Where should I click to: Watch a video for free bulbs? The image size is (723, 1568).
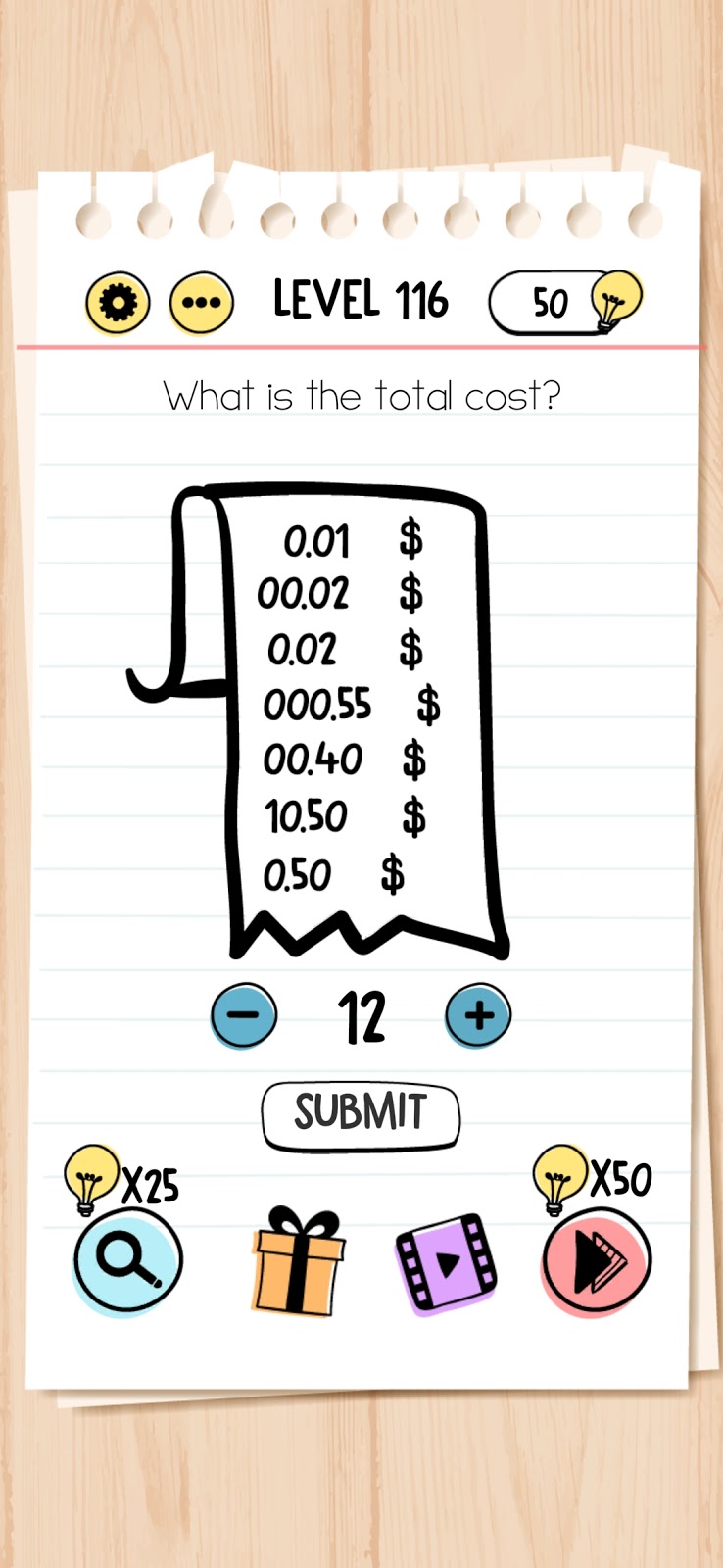click(x=446, y=1262)
